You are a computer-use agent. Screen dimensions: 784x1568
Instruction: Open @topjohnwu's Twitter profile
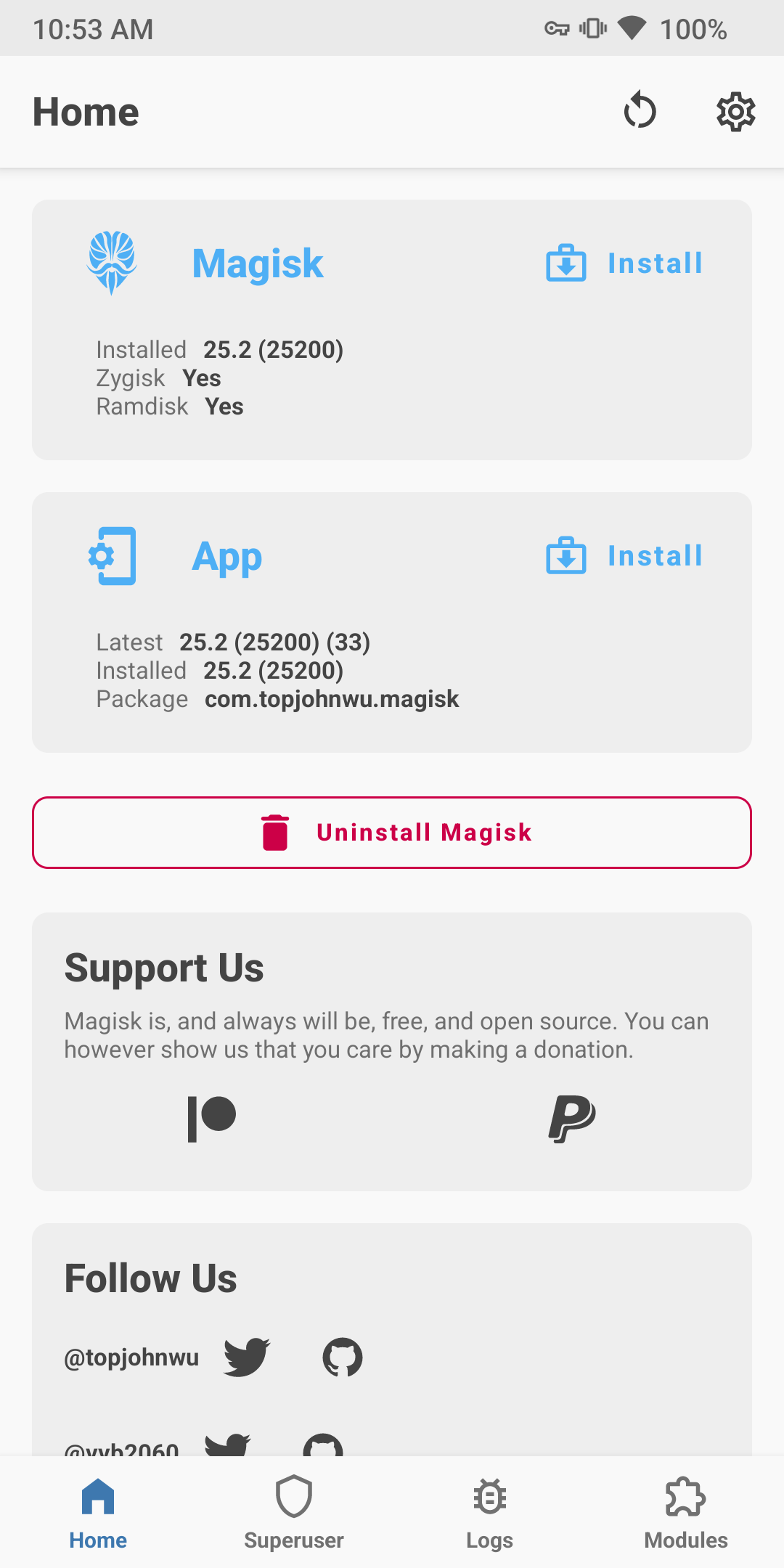tap(247, 1357)
